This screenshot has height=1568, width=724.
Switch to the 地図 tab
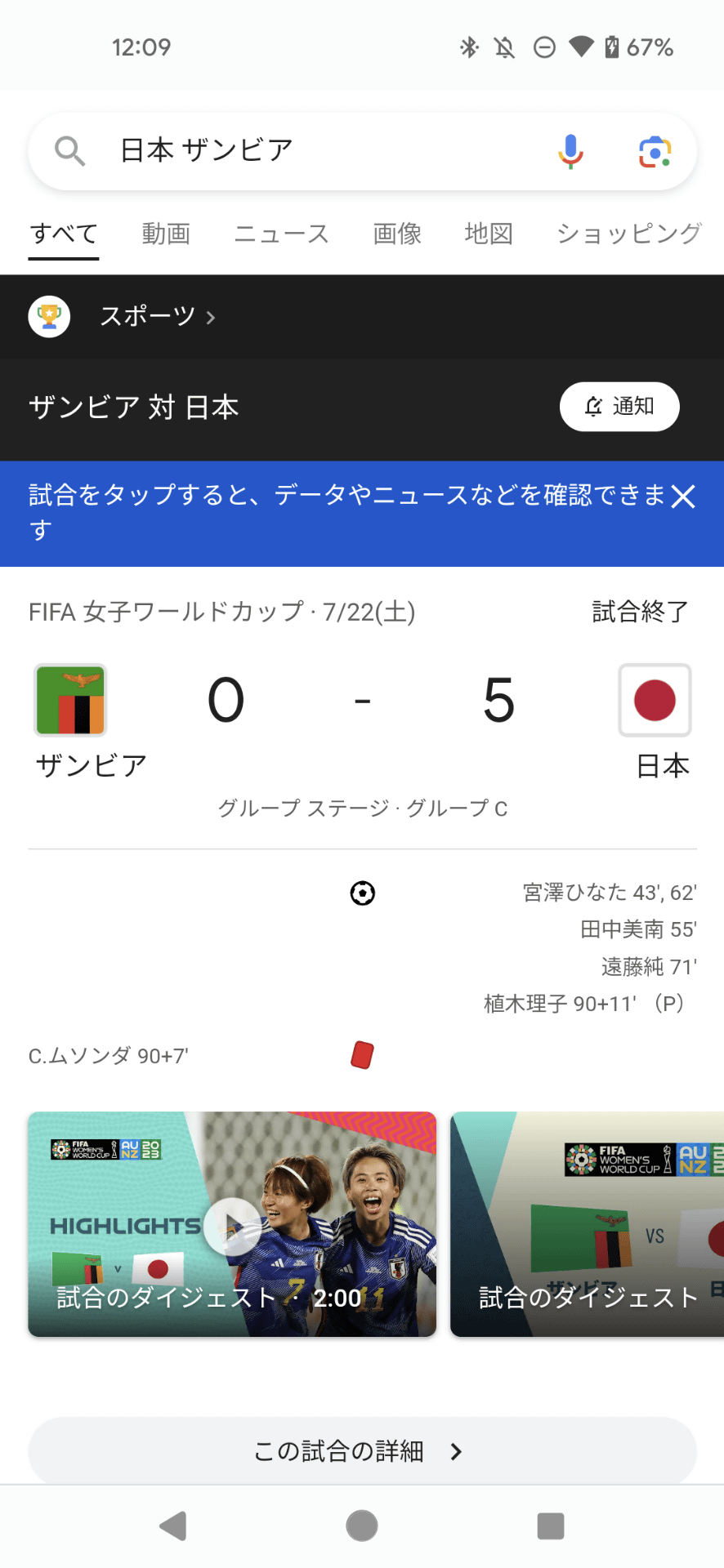(489, 234)
